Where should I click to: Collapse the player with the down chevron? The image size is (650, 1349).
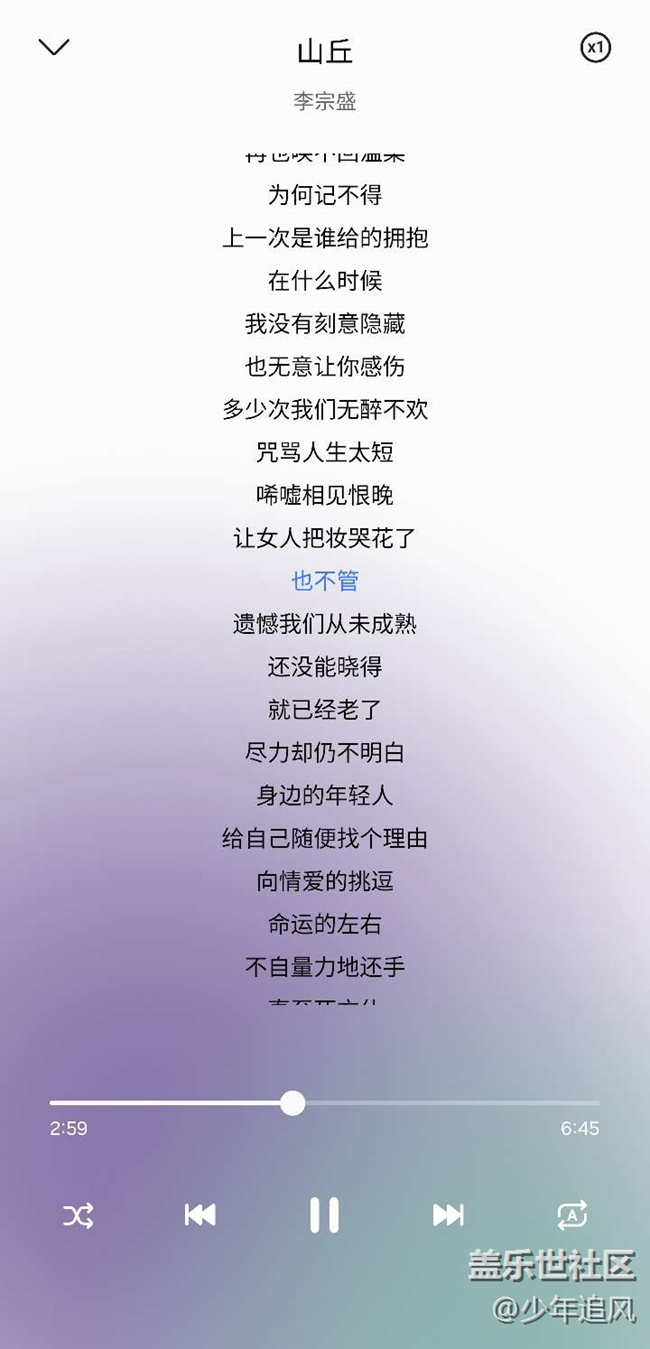pos(53,47)
